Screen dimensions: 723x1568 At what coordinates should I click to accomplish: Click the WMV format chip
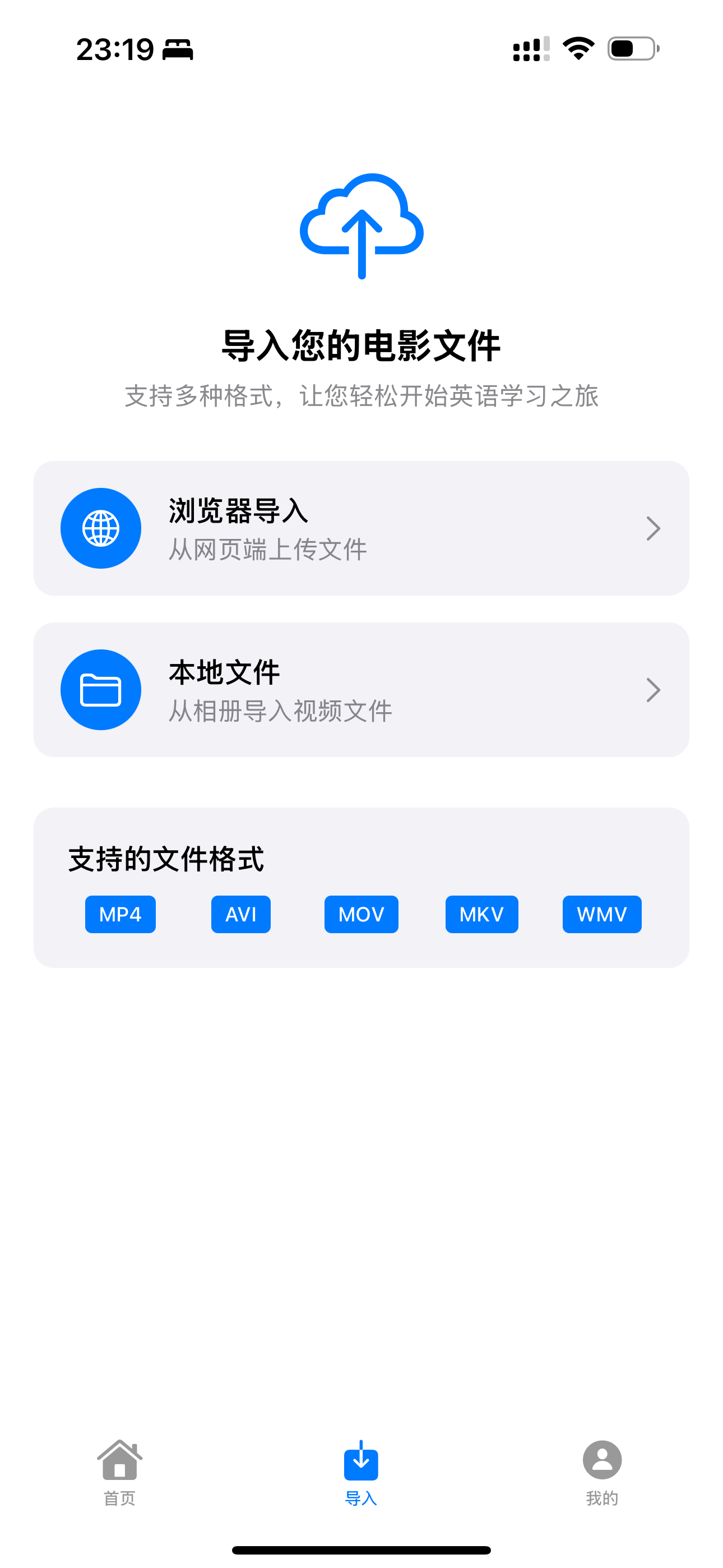click(602, 914)
